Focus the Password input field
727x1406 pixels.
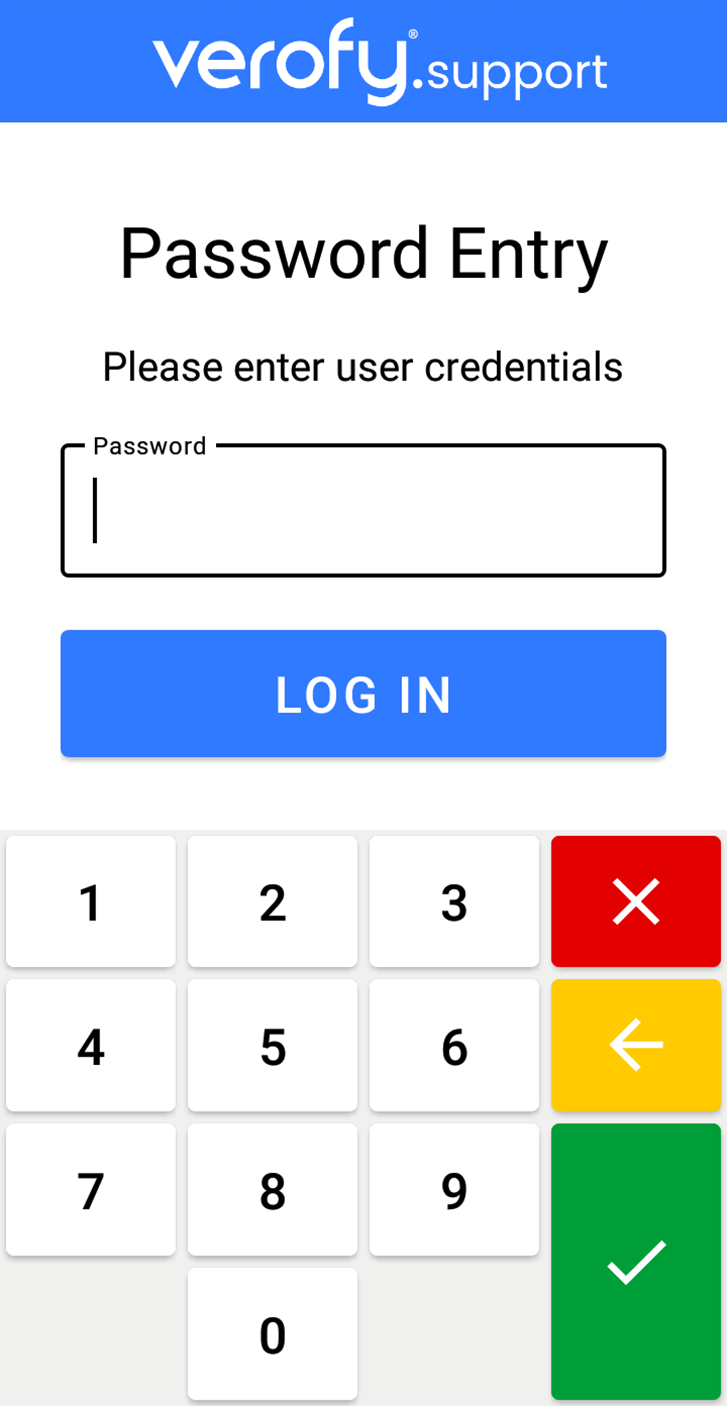pyautogui.click(x=363, y=511)
